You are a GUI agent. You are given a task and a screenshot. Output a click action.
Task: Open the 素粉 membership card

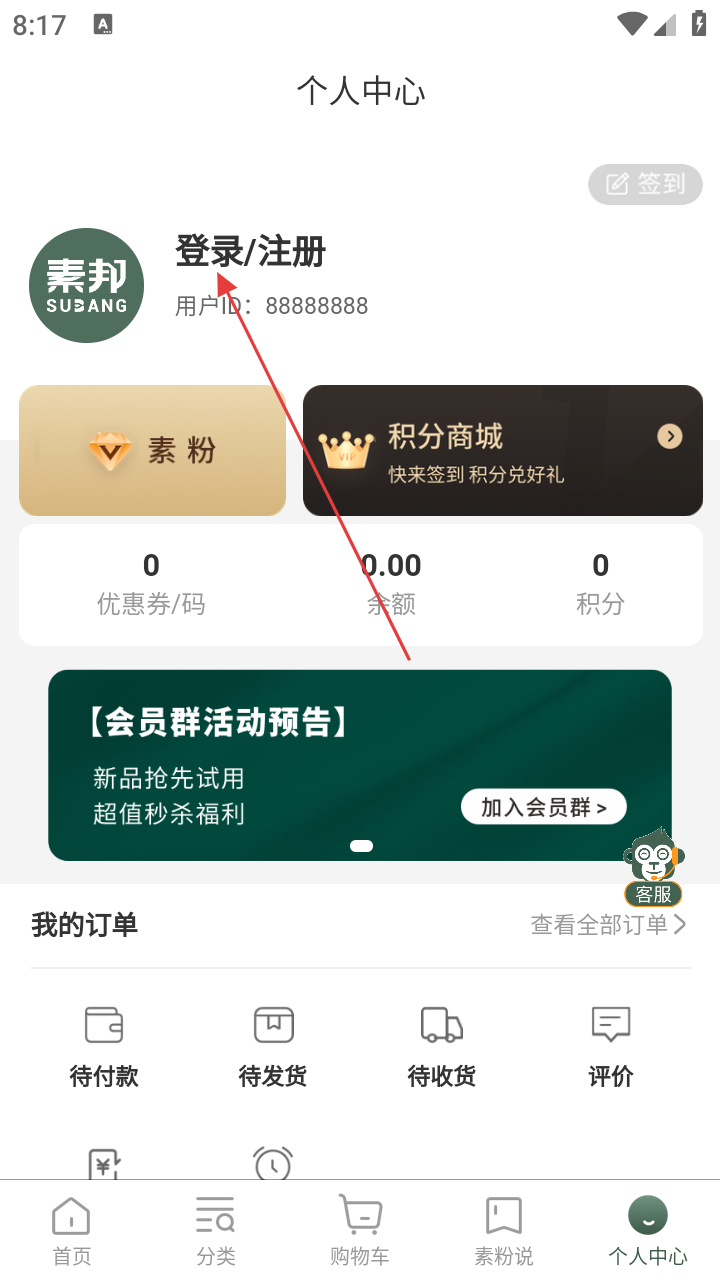[x=152, y=451]
